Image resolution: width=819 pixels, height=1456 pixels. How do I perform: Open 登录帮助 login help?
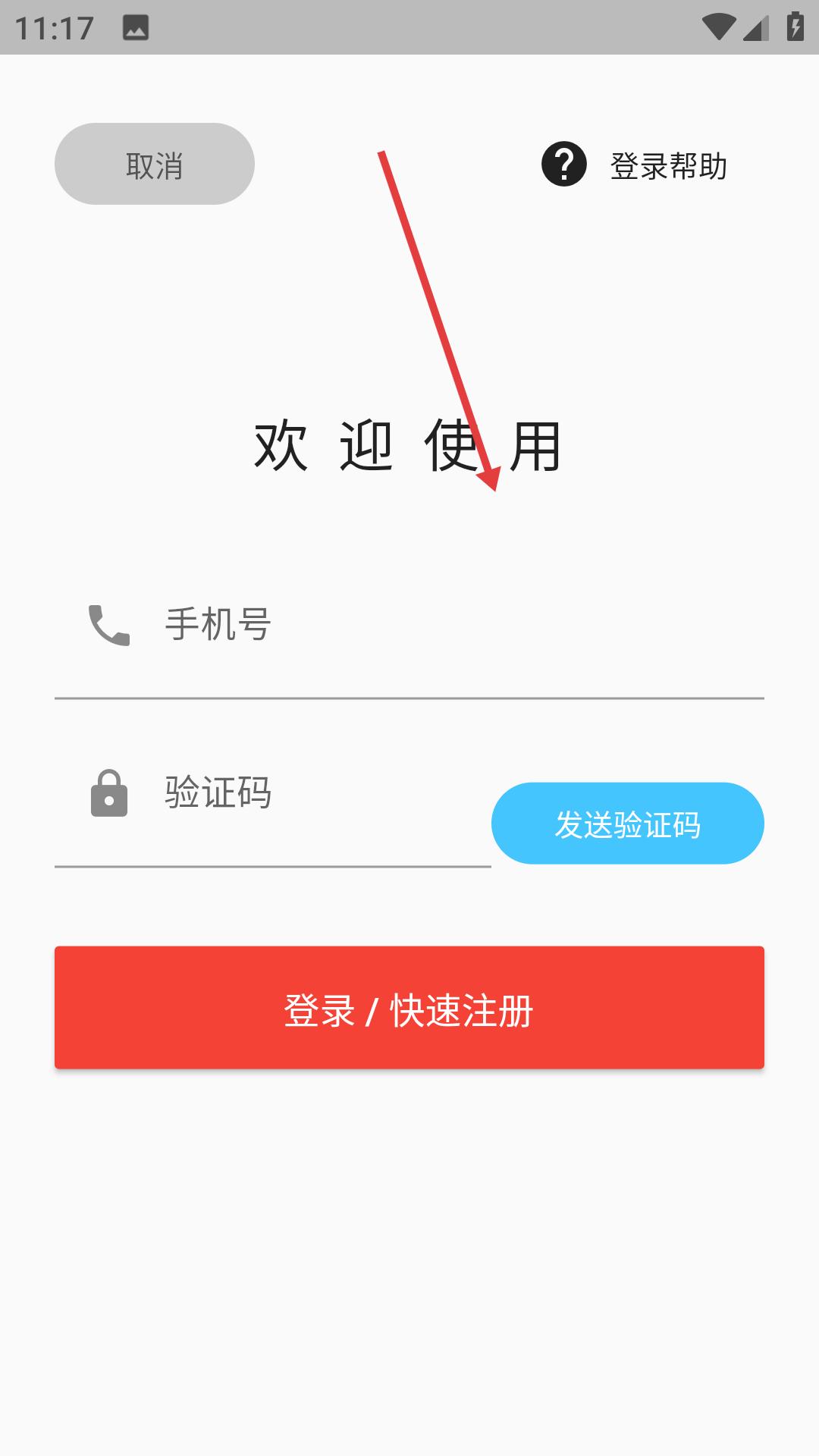[635, 165]
